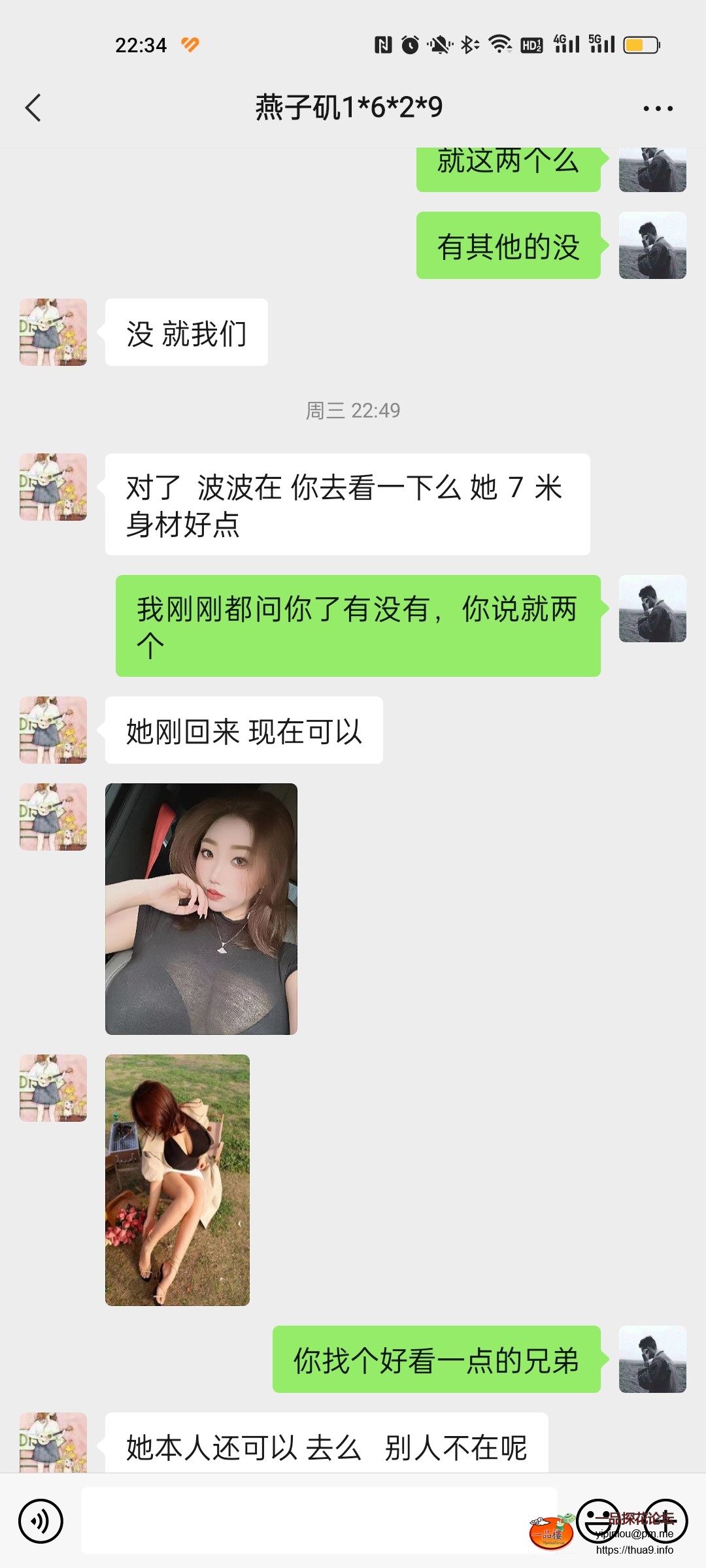Viewport: 706px width, 1568px height.
Task: Open the ellipsis chat options menu
Action: tap(658, 108)
